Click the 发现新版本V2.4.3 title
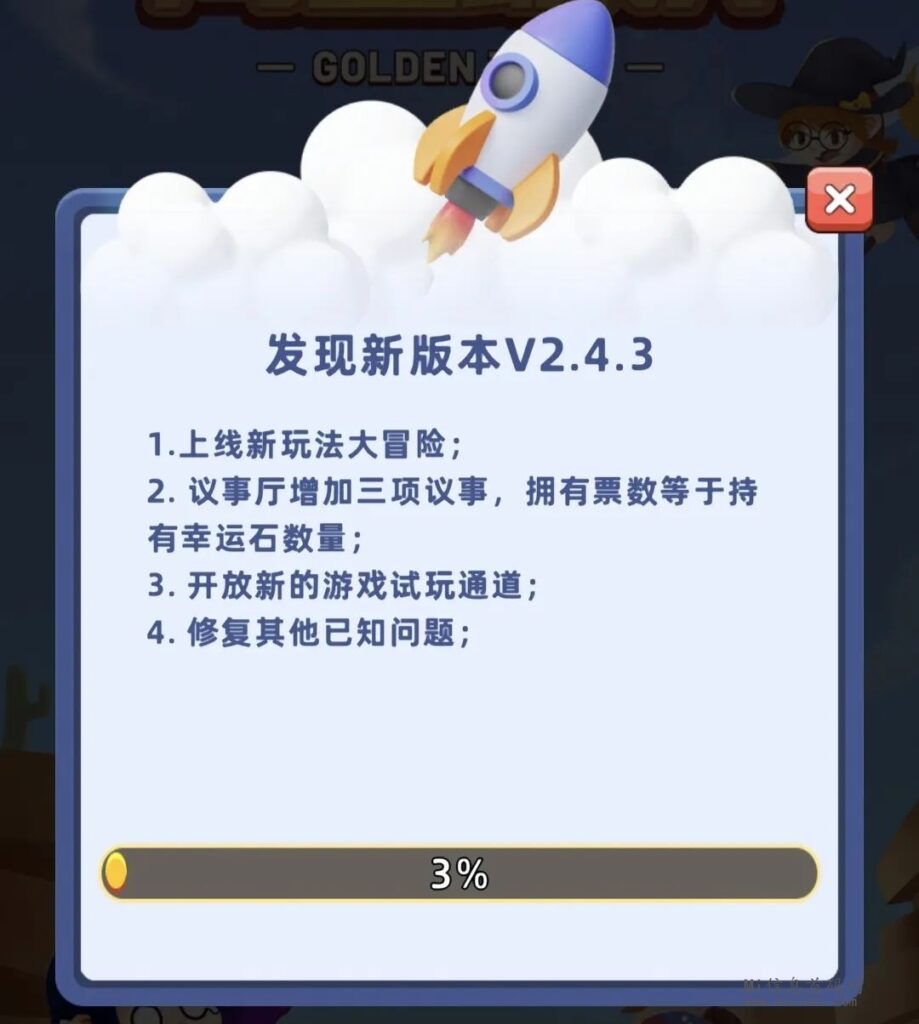 coord(460,352)
